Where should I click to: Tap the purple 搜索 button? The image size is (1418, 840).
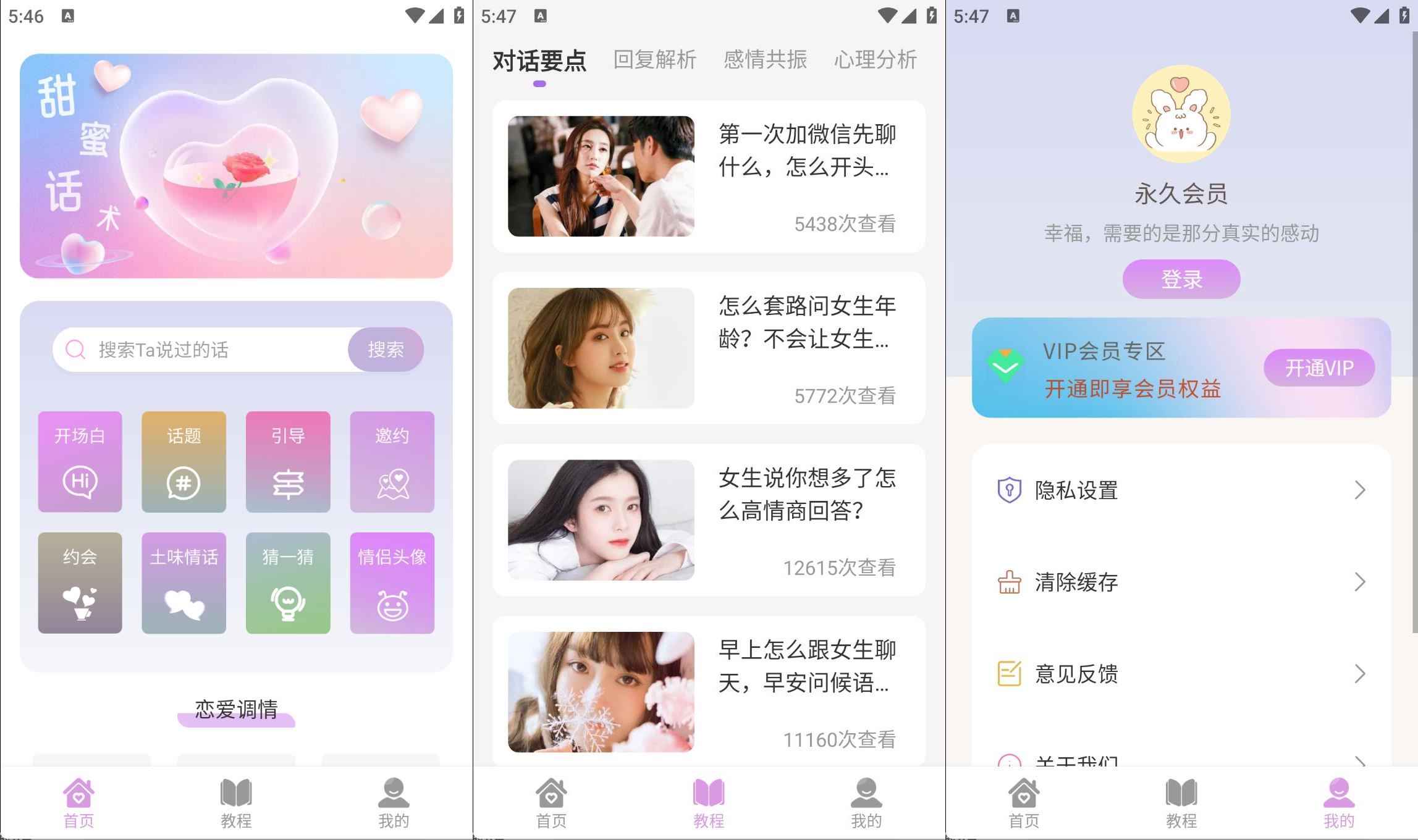(386, 350)
